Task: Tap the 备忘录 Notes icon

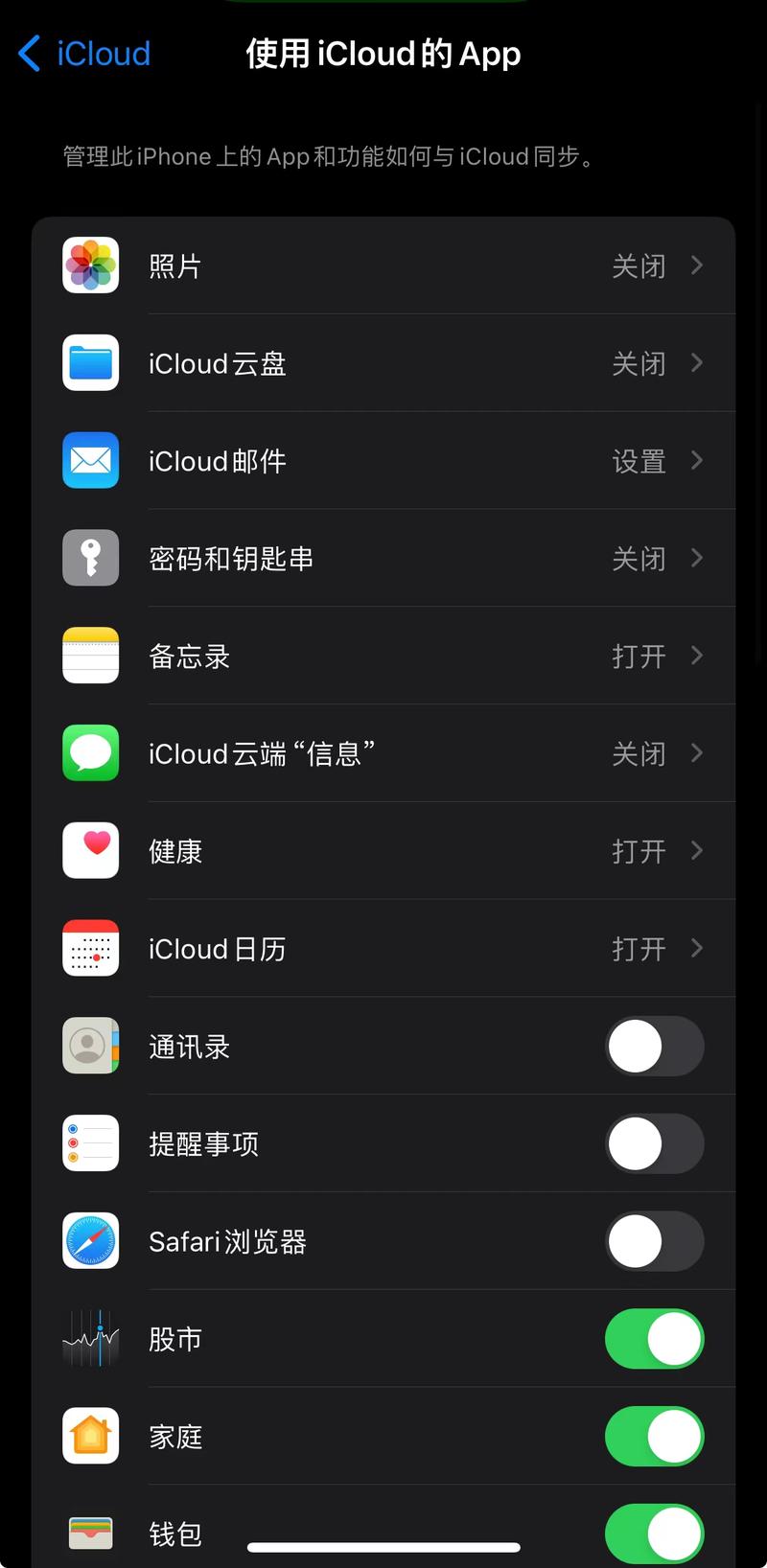Action: 90,656
